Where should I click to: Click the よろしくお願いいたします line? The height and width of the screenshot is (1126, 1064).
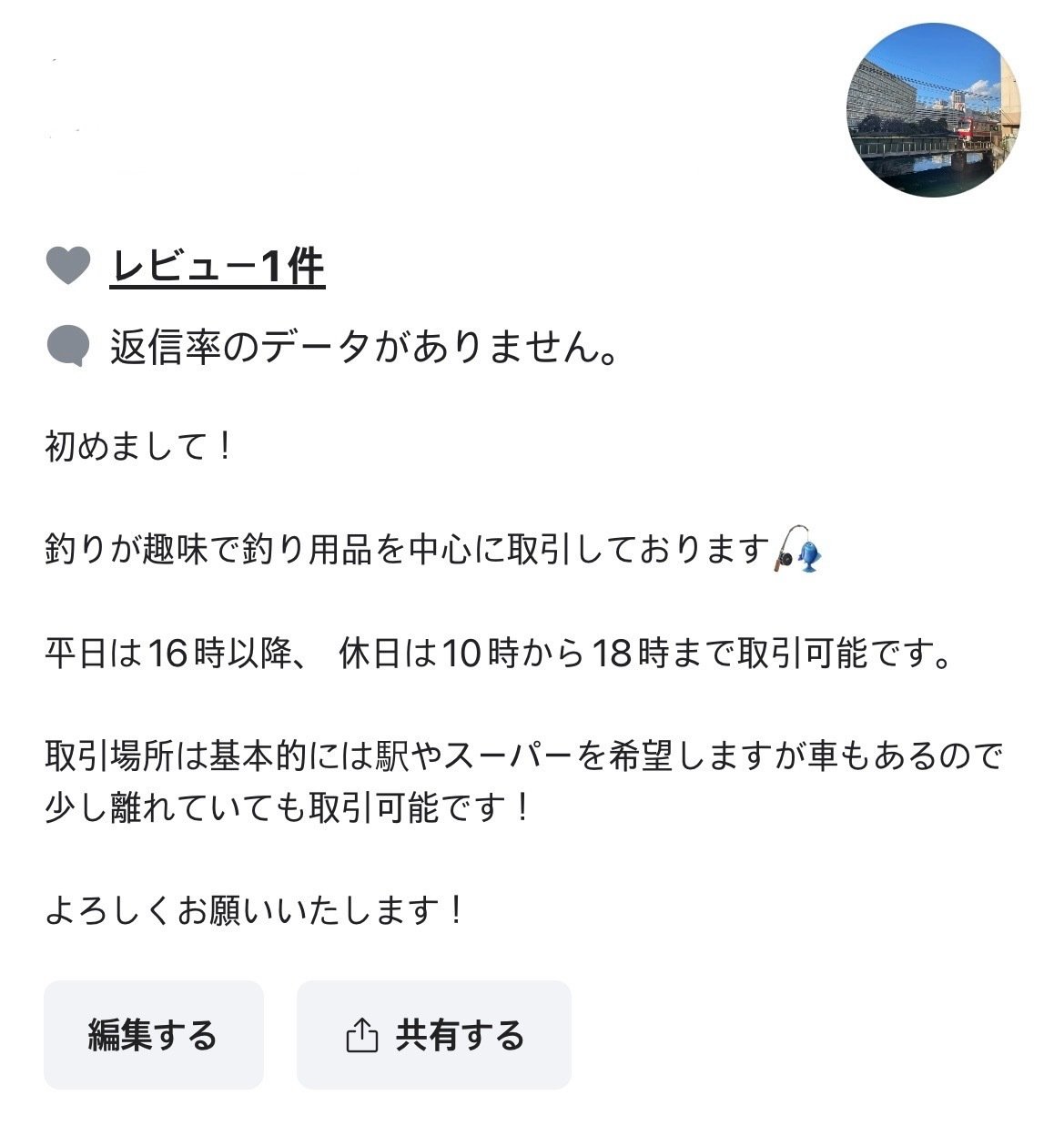(x=255, y=907)
